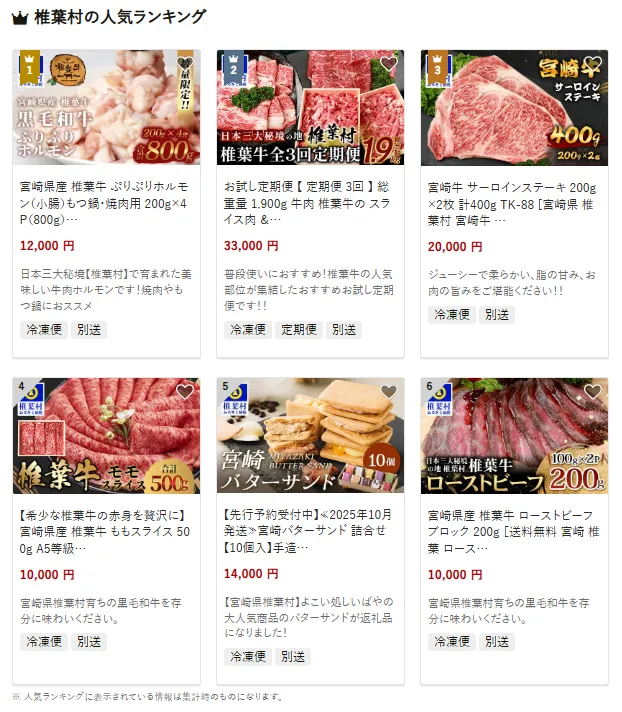Image resolution: width=622 pixels, height=712 pixels.
Task: Favorite the 椎葉牛 ぷりぷりホルモン item with the heart
Action: (184, 65)
